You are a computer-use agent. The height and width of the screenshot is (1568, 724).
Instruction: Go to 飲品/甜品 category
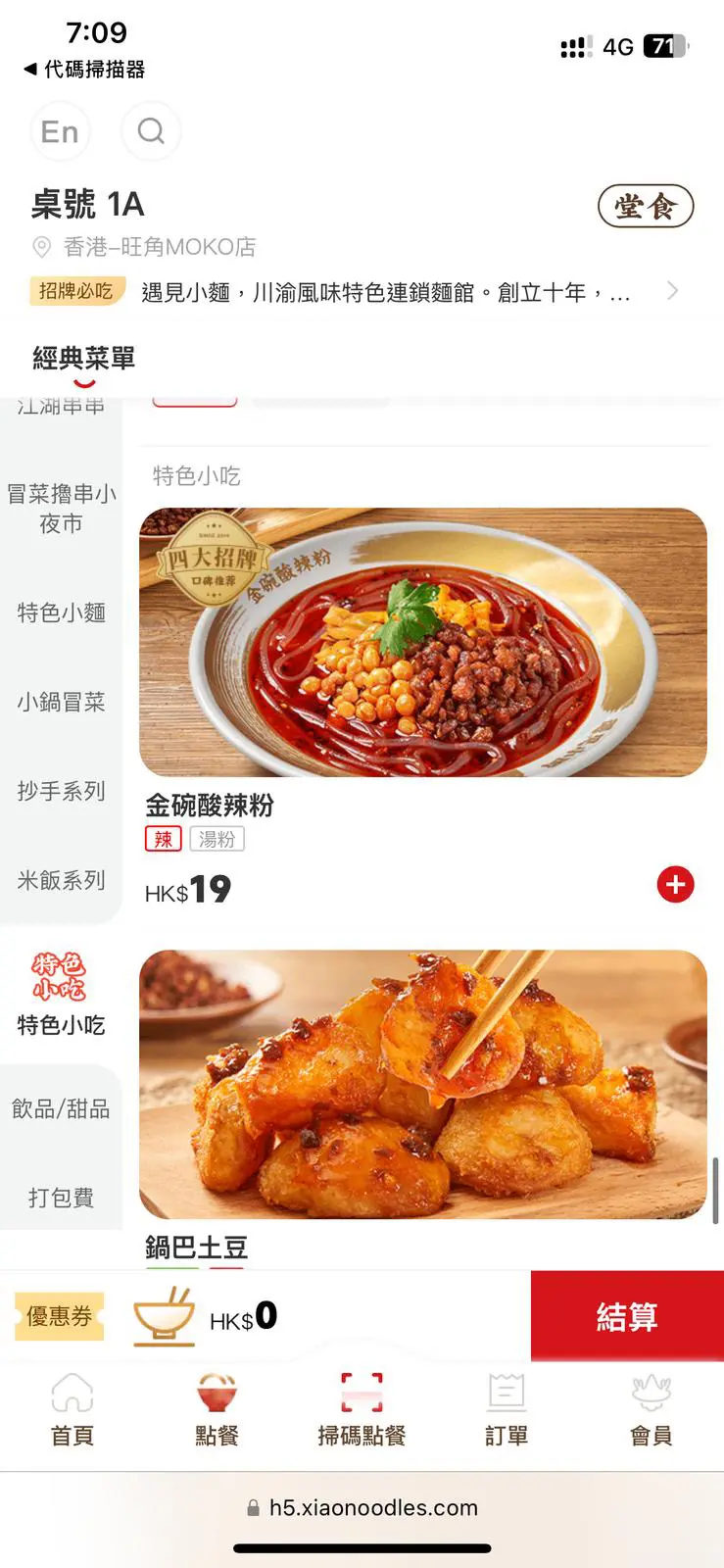tap(61, 1108)
